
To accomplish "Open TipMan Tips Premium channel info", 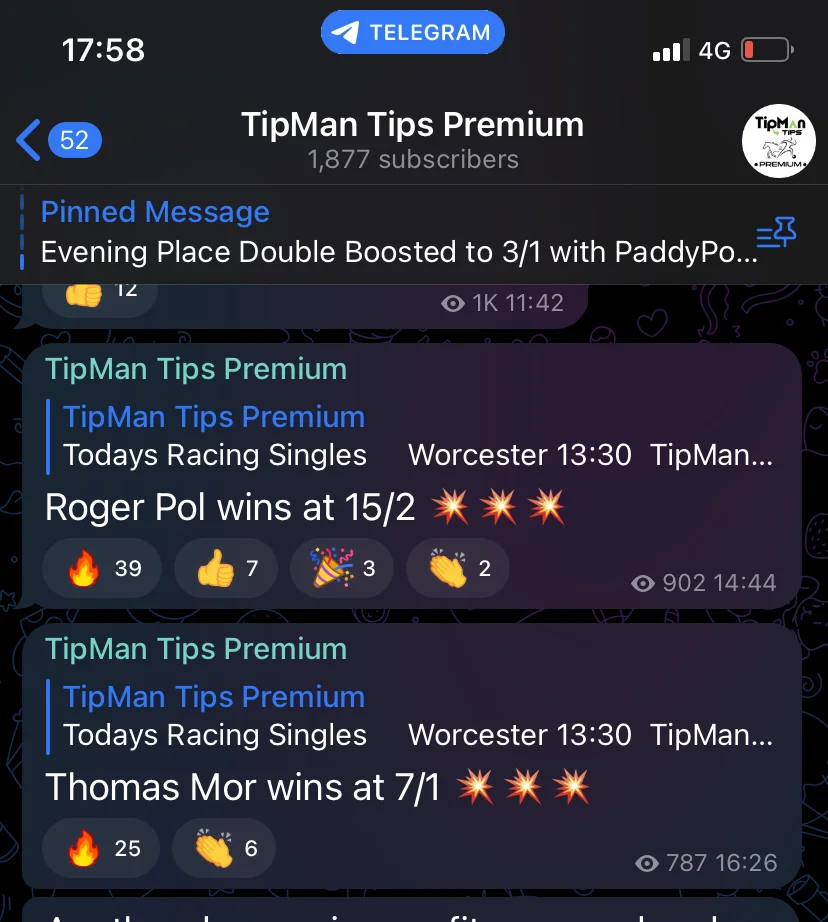I will (412, 140).
